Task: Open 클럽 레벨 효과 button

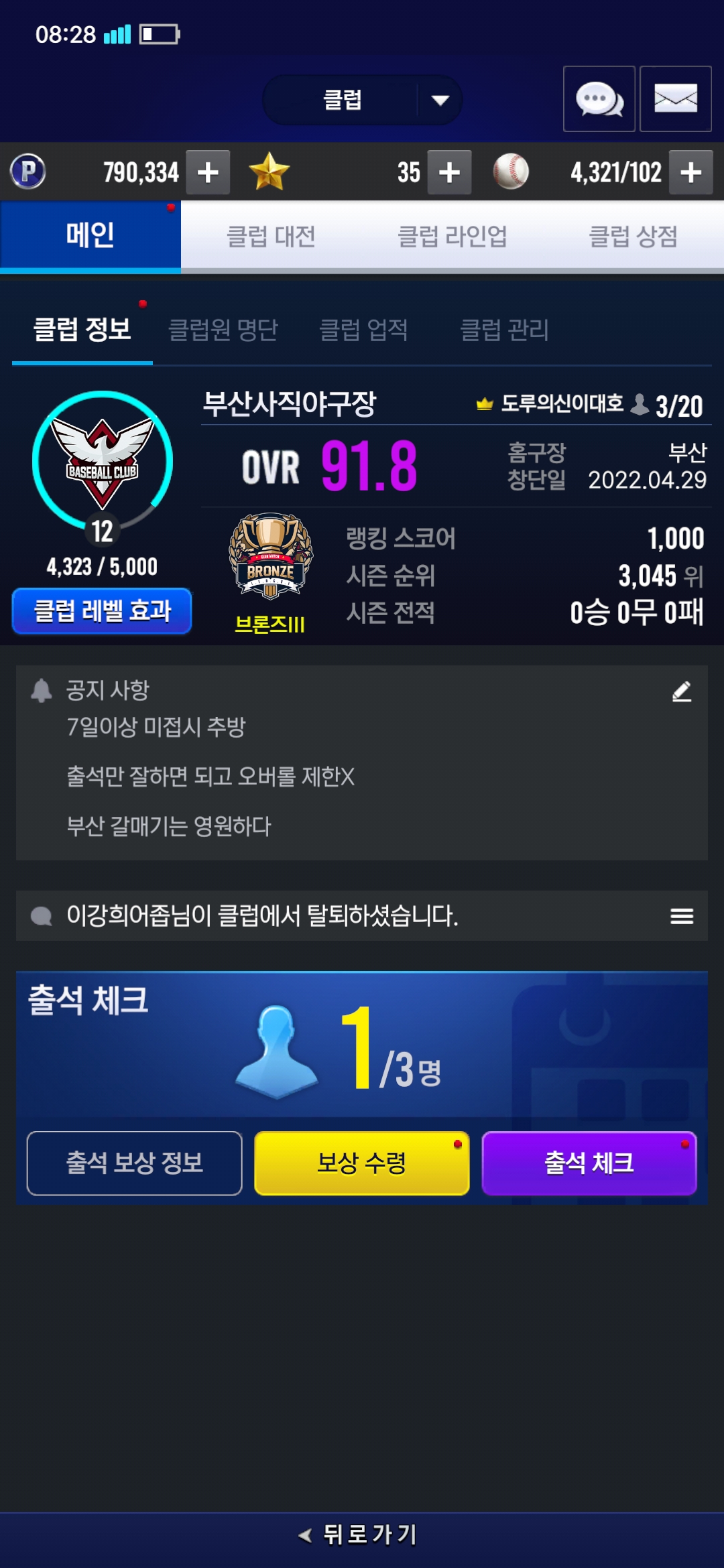Action: [x=102, y=610]
